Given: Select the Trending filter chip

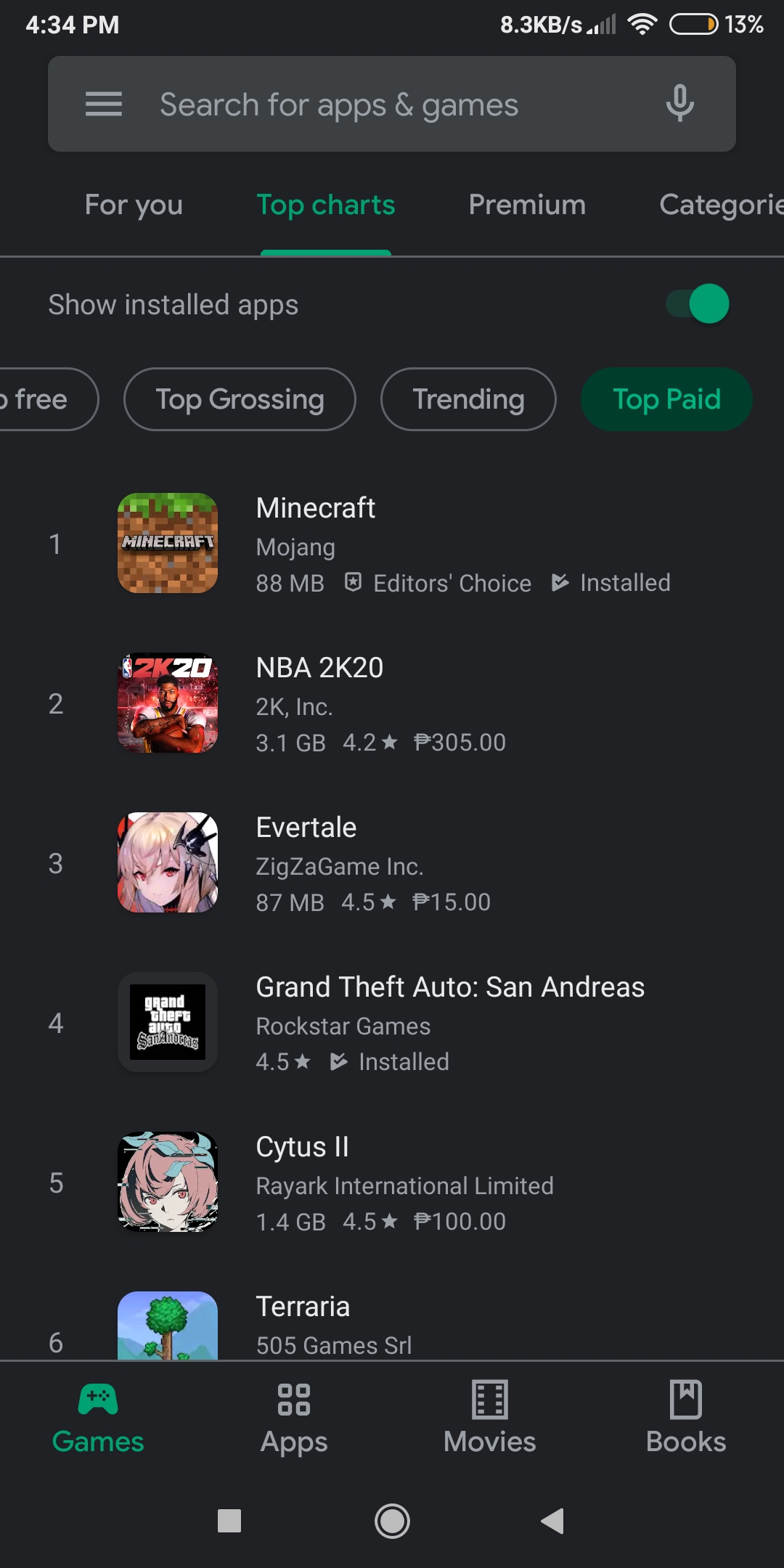Looking at the screenshot, I should tap(468, 399).
